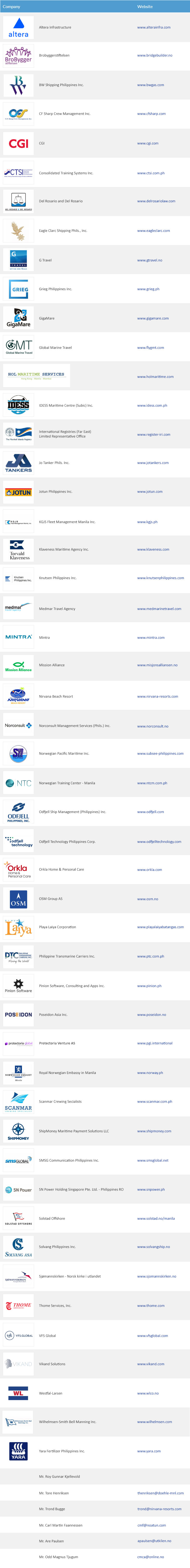
Task: Open www.norway.ph embassy link
Action: pyautogui.click(x=150, y=1073)
